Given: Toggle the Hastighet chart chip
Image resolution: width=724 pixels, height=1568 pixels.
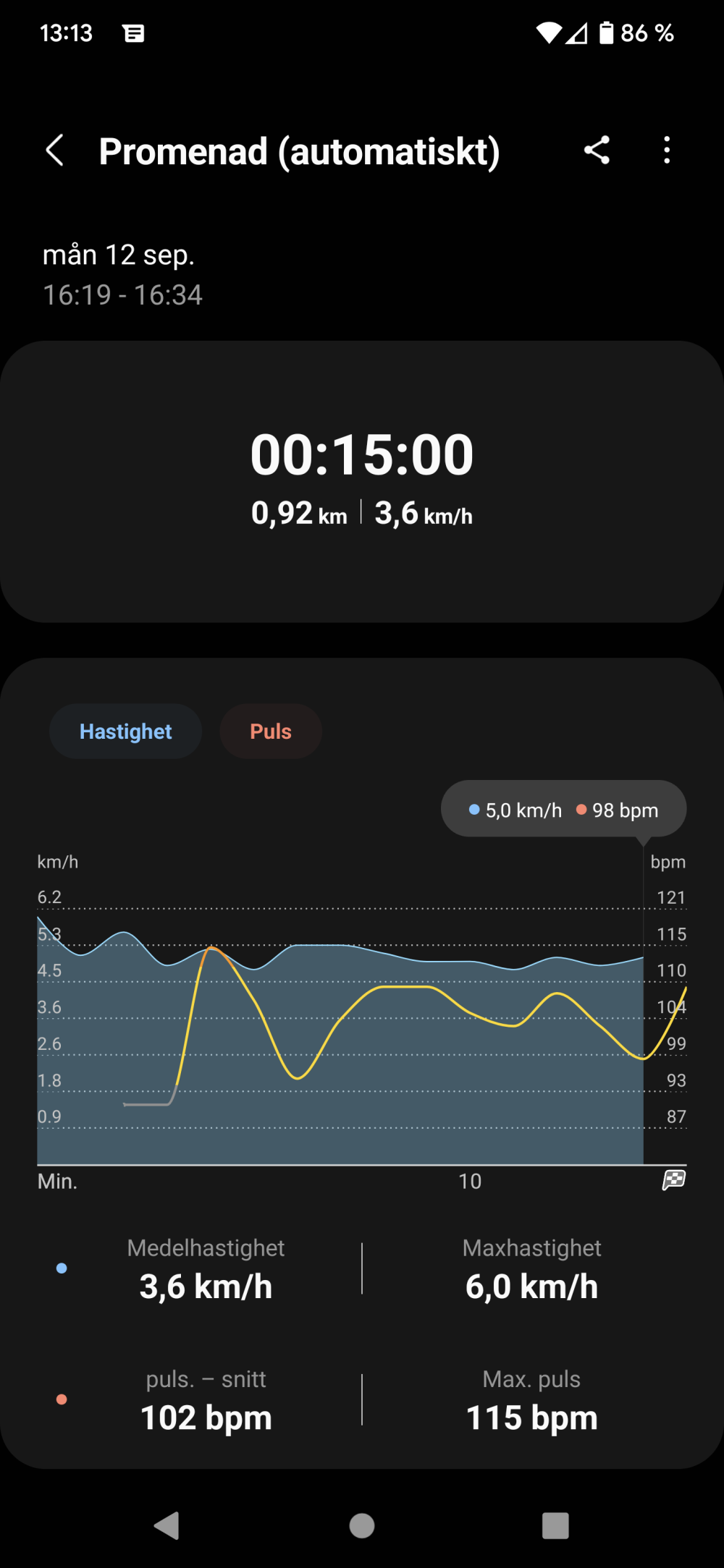Looking at the screenshot, I should pyautogui.click(x=125, y=732).
